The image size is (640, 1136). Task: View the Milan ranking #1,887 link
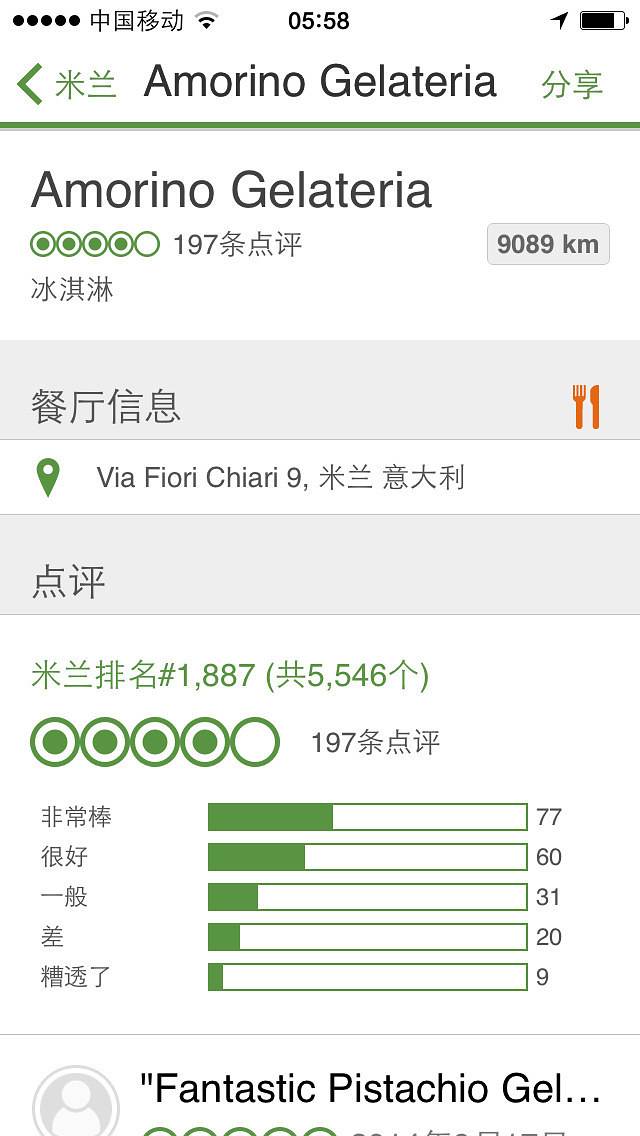tap(230, 675)
